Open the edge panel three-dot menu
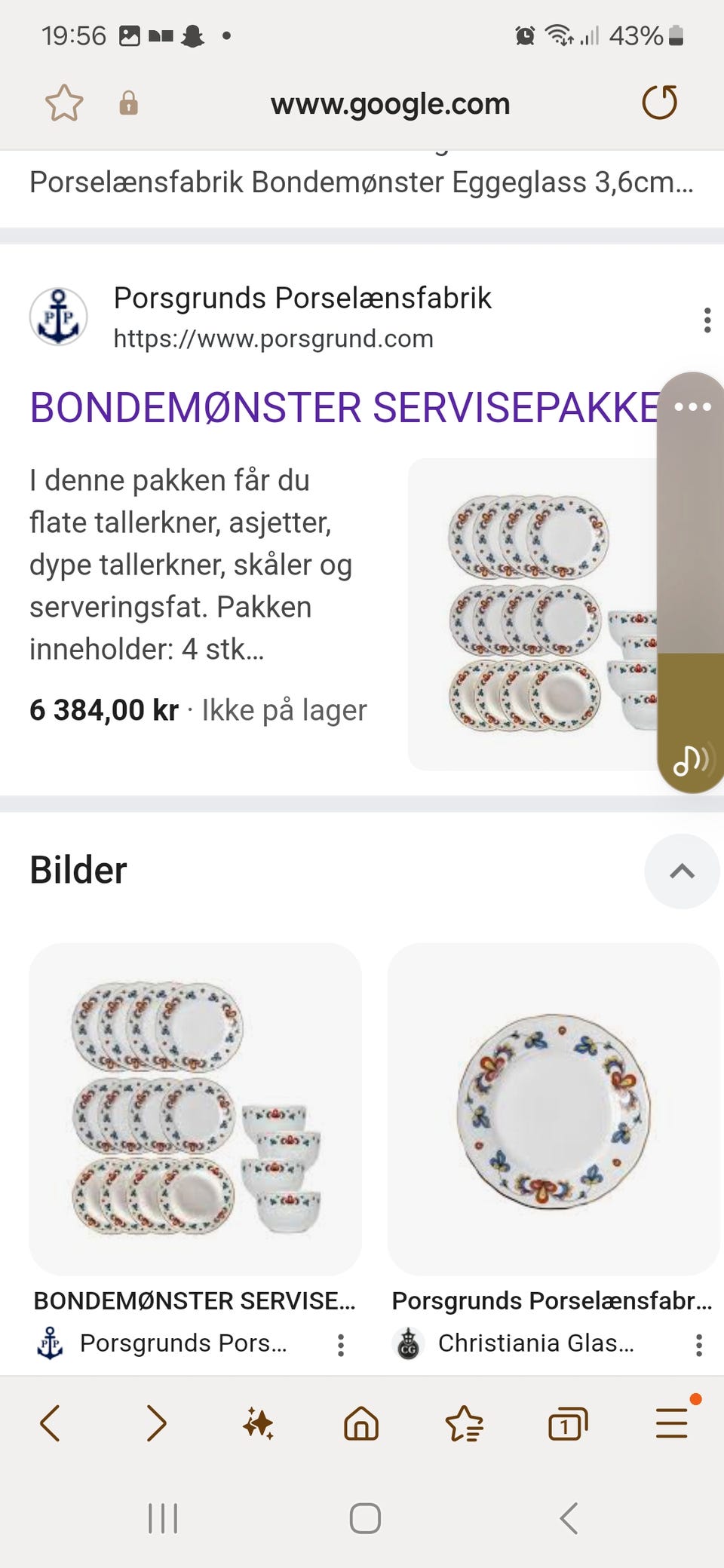This screenshot has height=1568, width=724. pos(692,407)
